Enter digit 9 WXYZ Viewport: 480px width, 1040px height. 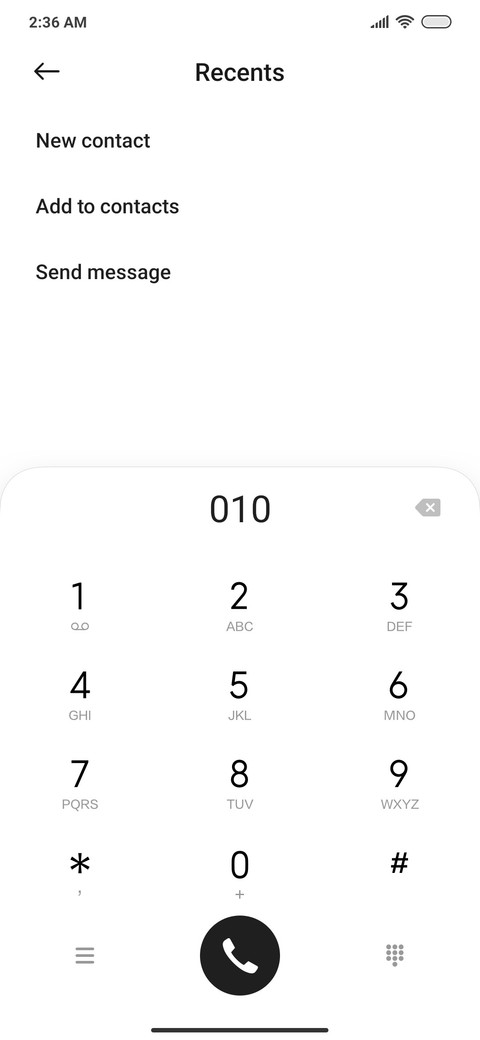coord(399,783)
